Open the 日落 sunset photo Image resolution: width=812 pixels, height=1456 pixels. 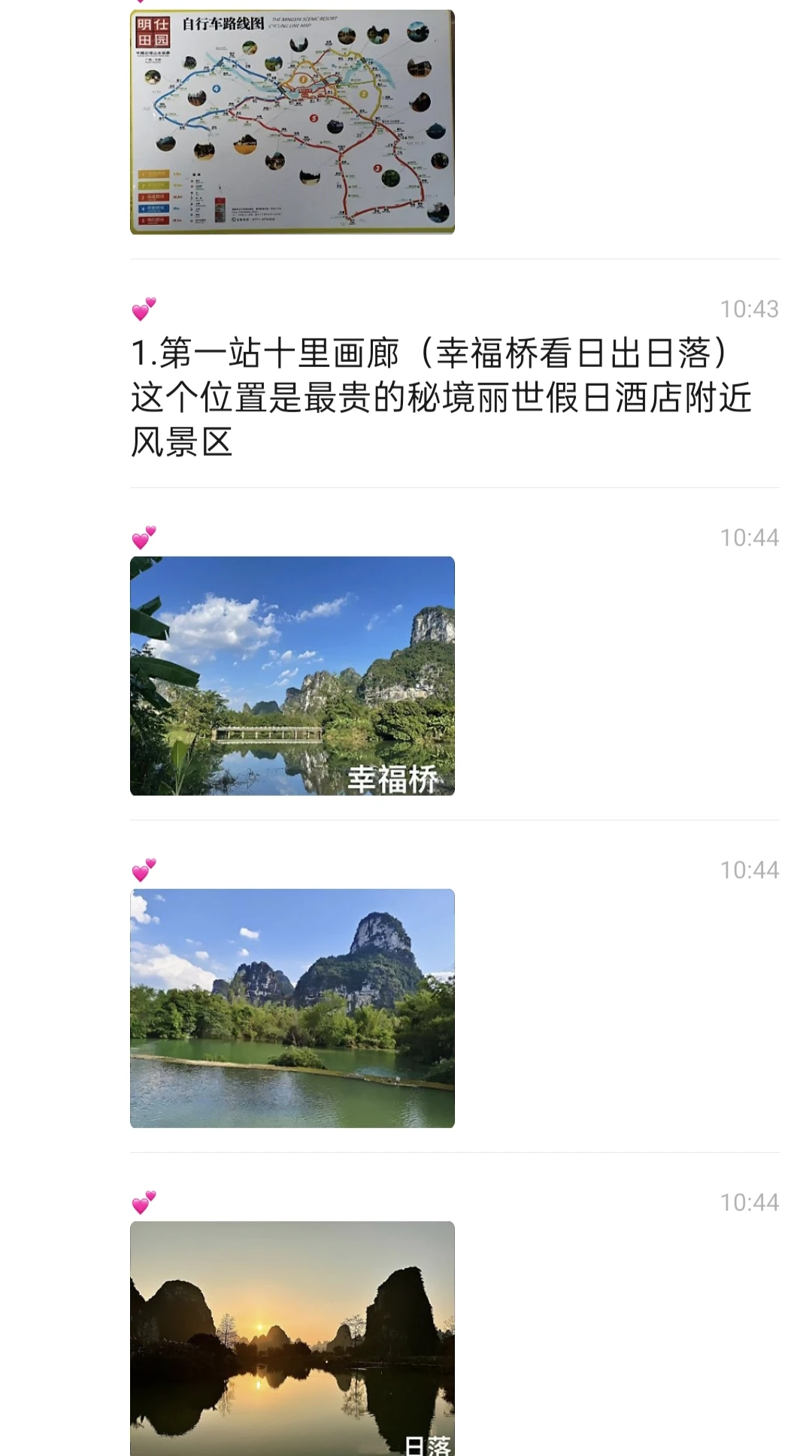pyautogui.click(x=292, y=1339)
